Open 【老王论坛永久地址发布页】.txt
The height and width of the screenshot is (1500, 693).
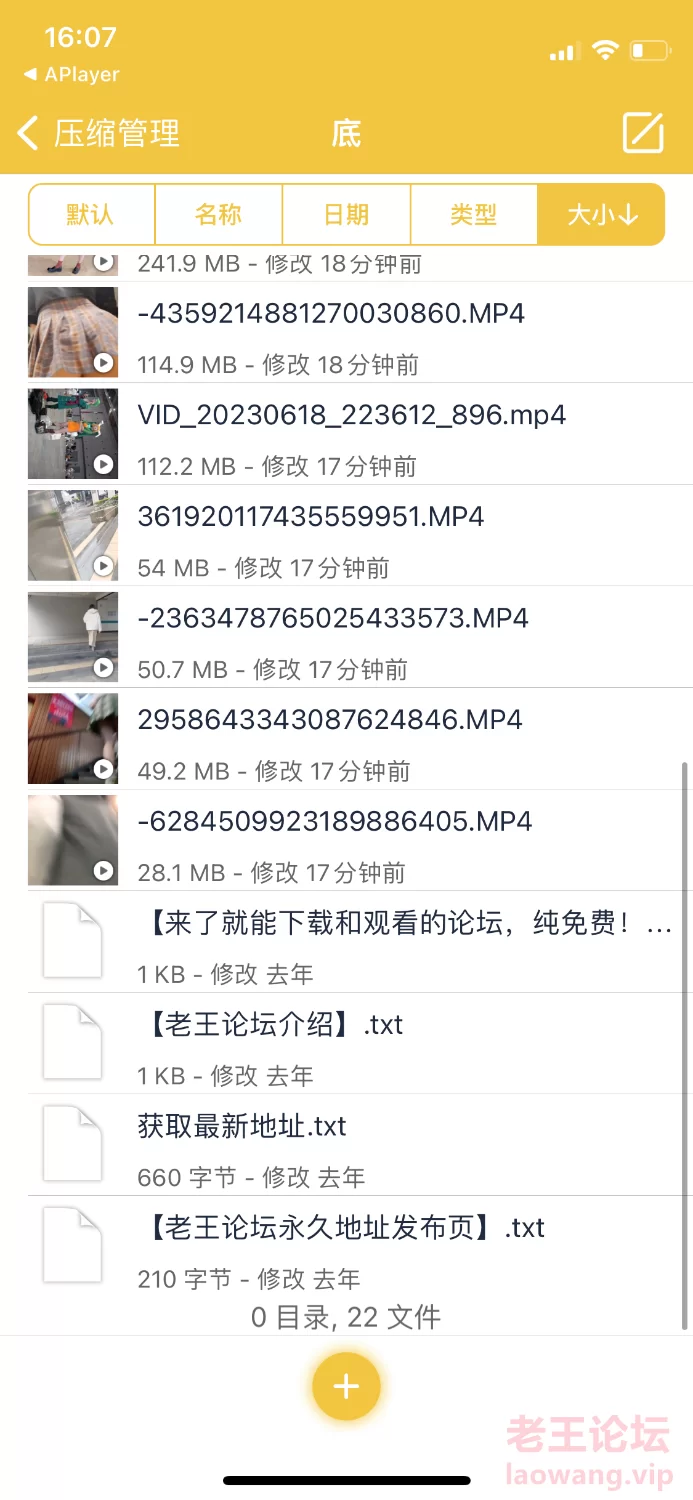pos(340,1228)
